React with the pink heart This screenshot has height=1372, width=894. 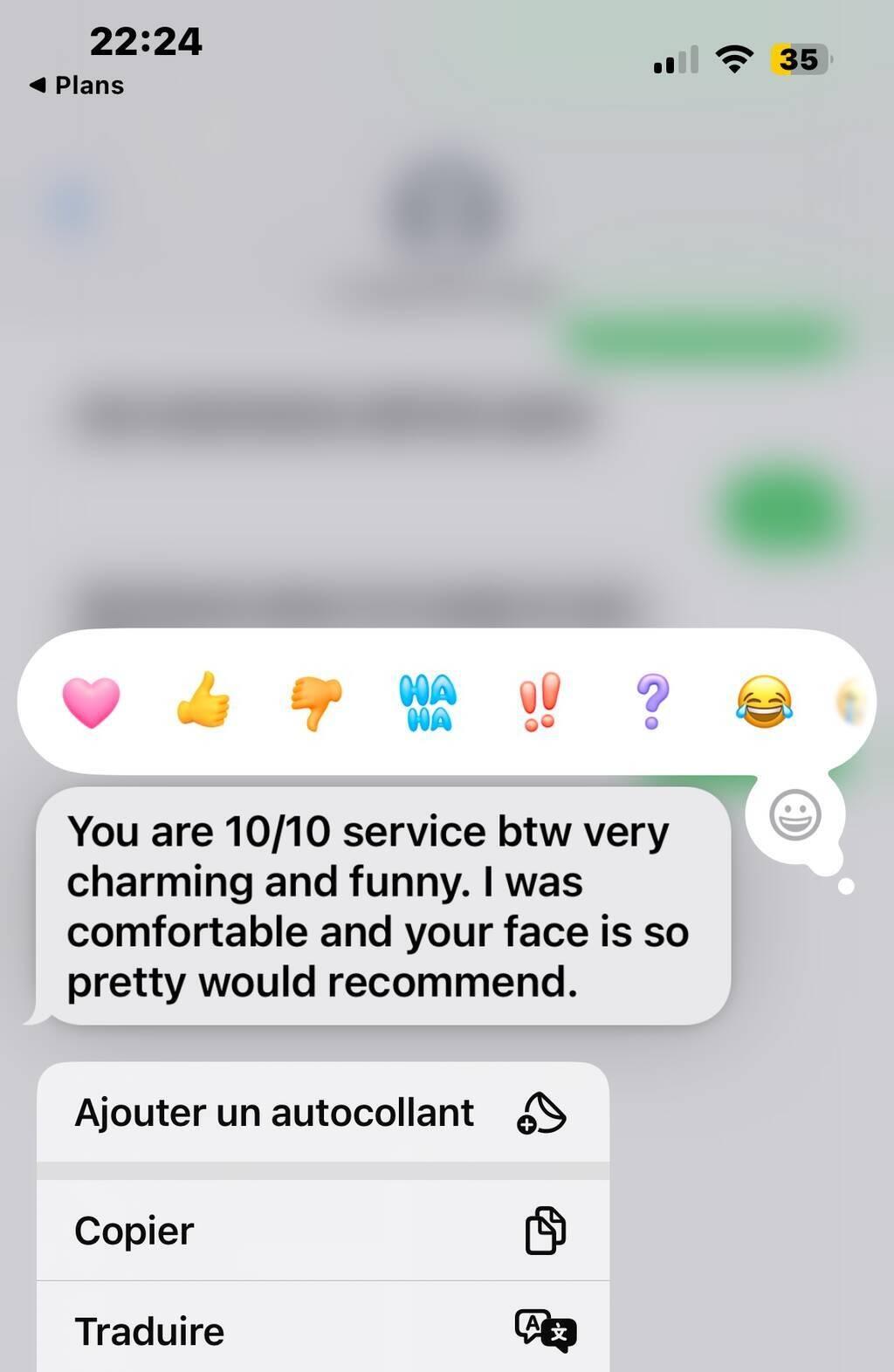[91, 701]
